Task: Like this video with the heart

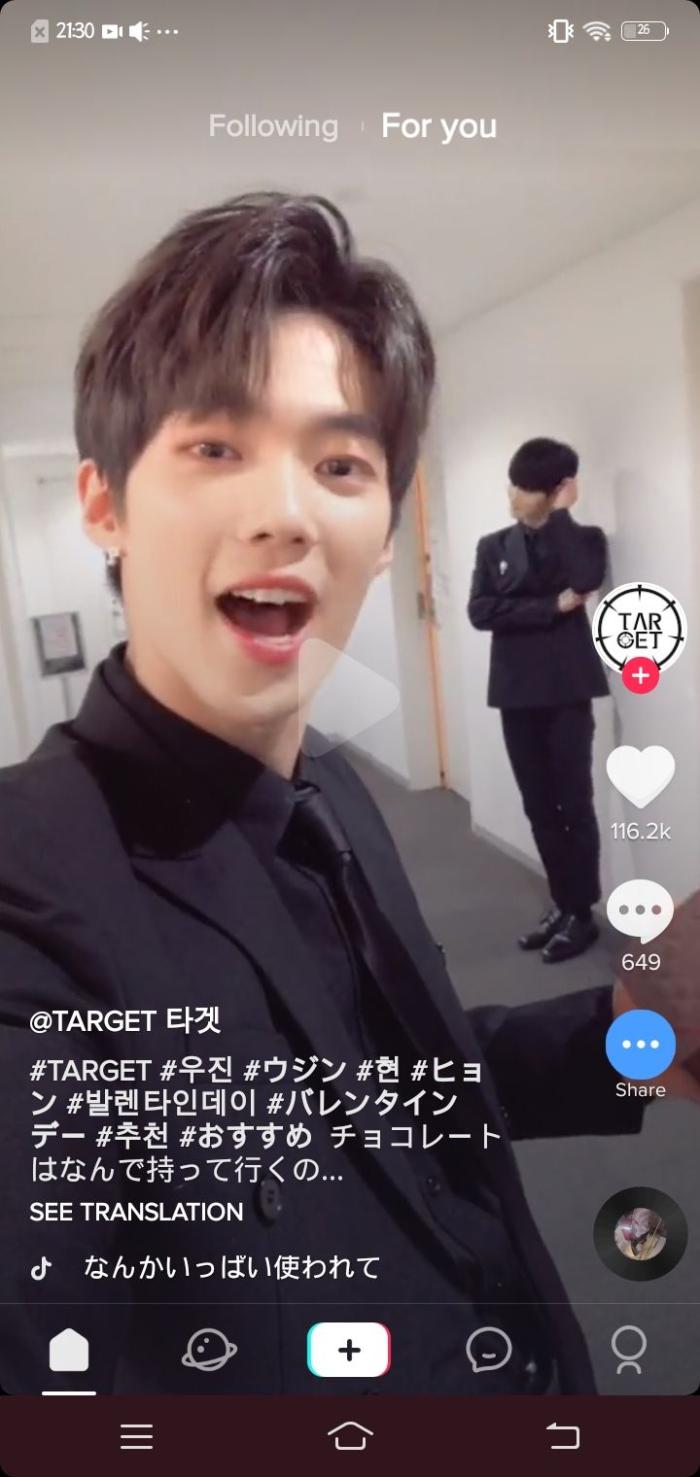Action: 640,777
